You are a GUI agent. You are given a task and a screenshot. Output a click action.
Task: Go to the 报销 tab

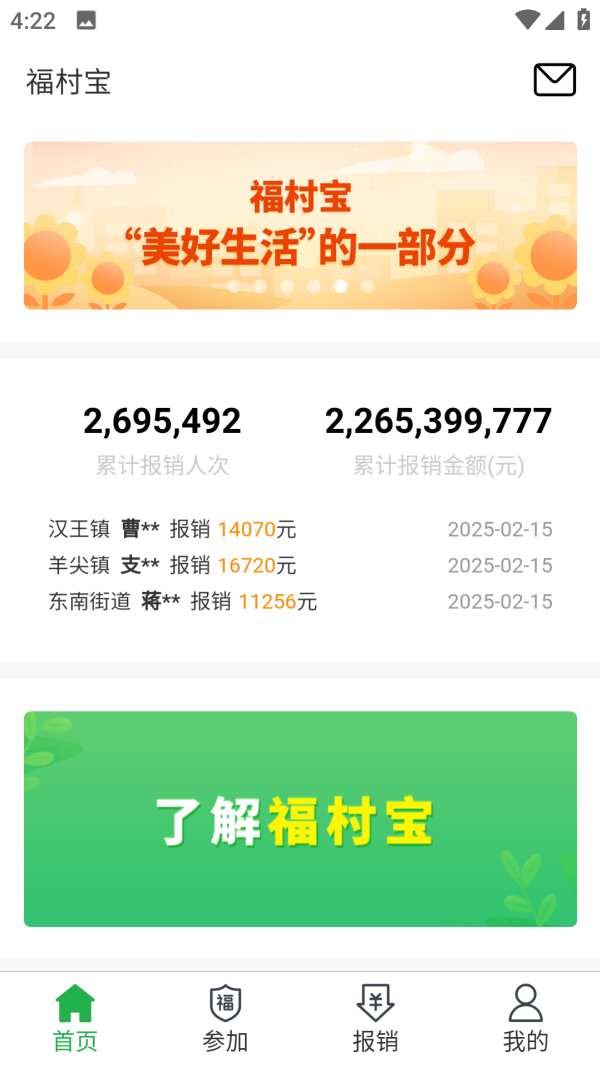(x=375, y=1018)
